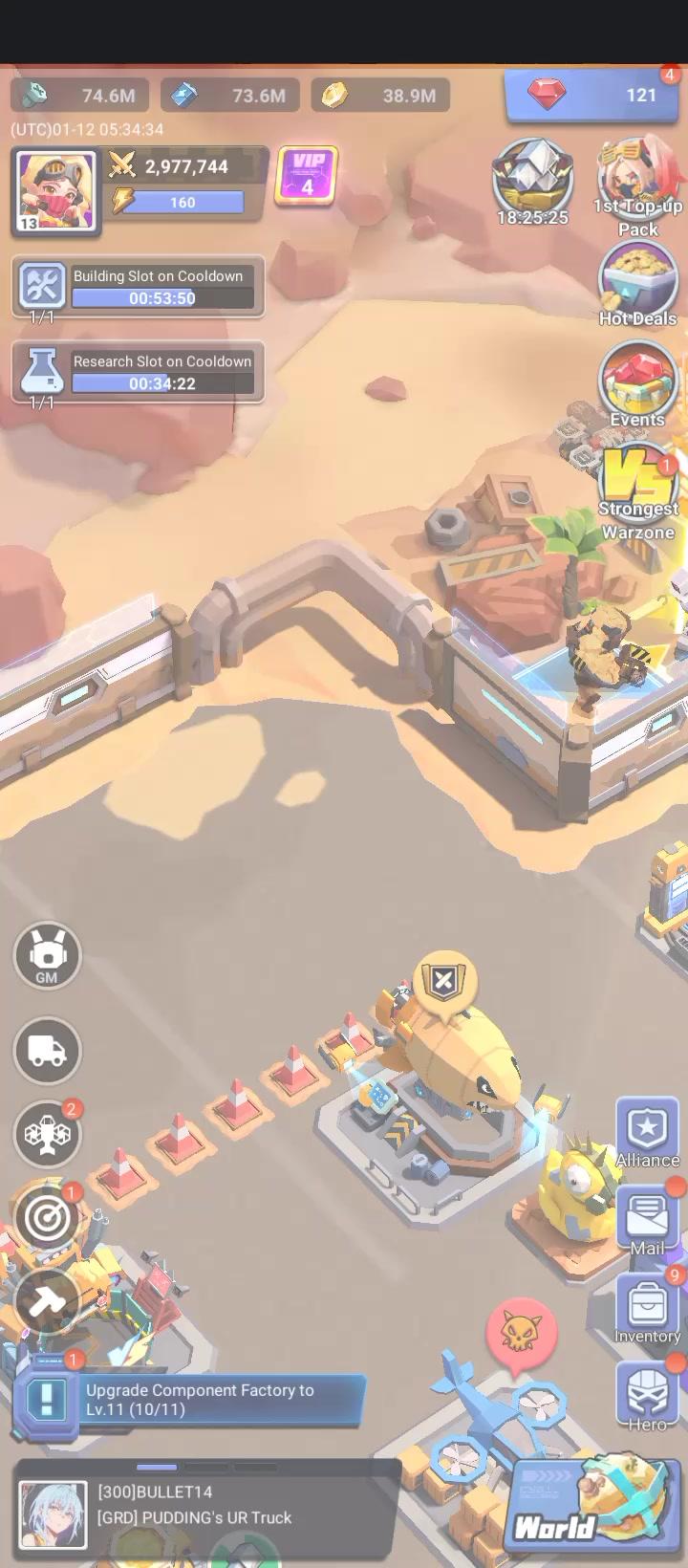The width and height of the screenshot is (688, 1568).
Task: Open Inventory
Action: click(647, 1307)
